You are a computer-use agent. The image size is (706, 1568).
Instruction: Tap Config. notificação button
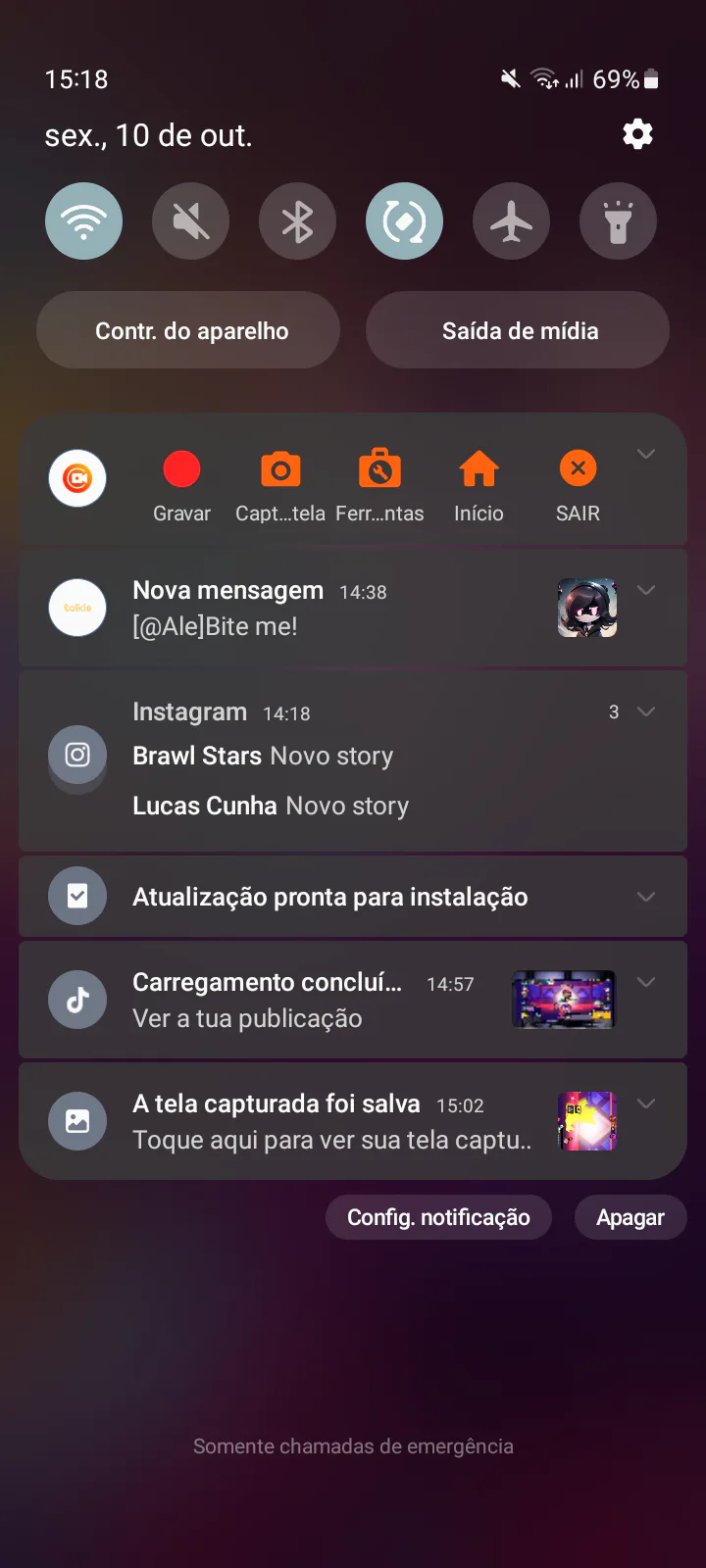click(438, 1217)
